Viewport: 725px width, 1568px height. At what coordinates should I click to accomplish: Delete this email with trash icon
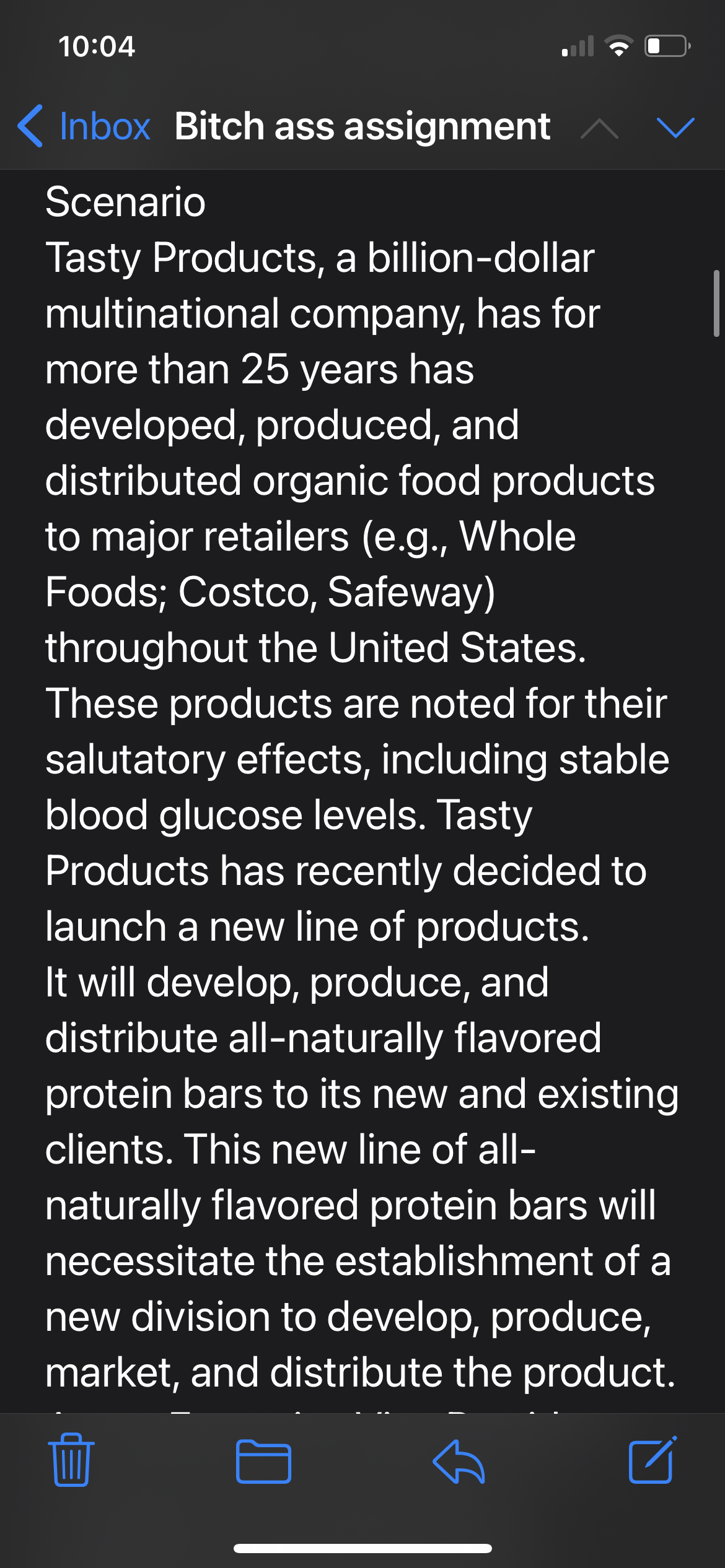[71, 1461]
